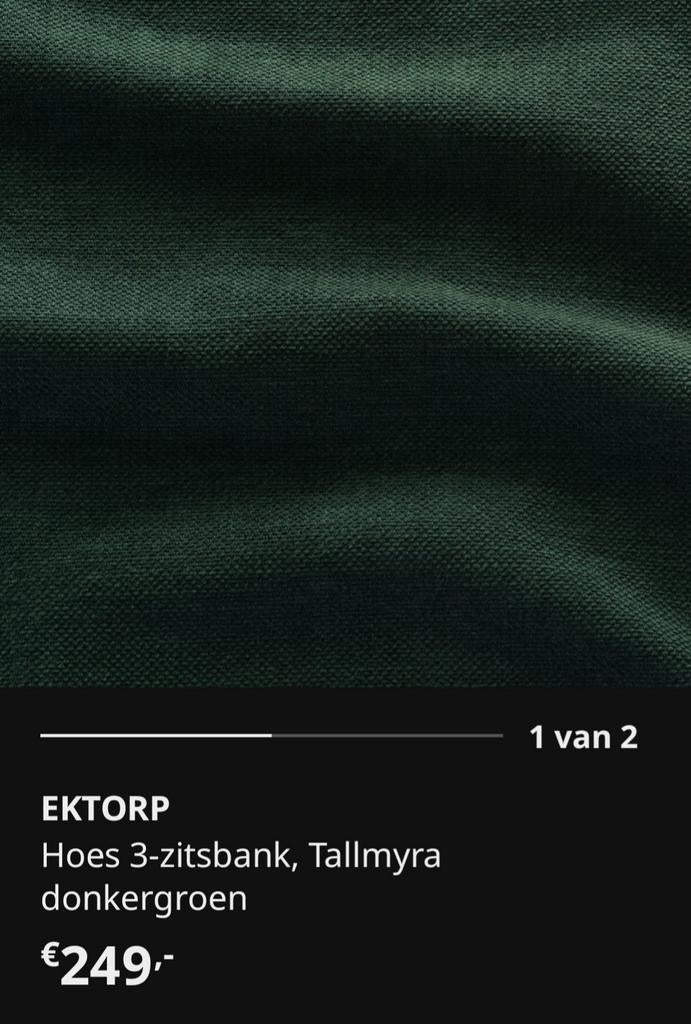Screen dimensions: 691x1024
Task: Tap the image gallery progress indicator
Action: 271,736
